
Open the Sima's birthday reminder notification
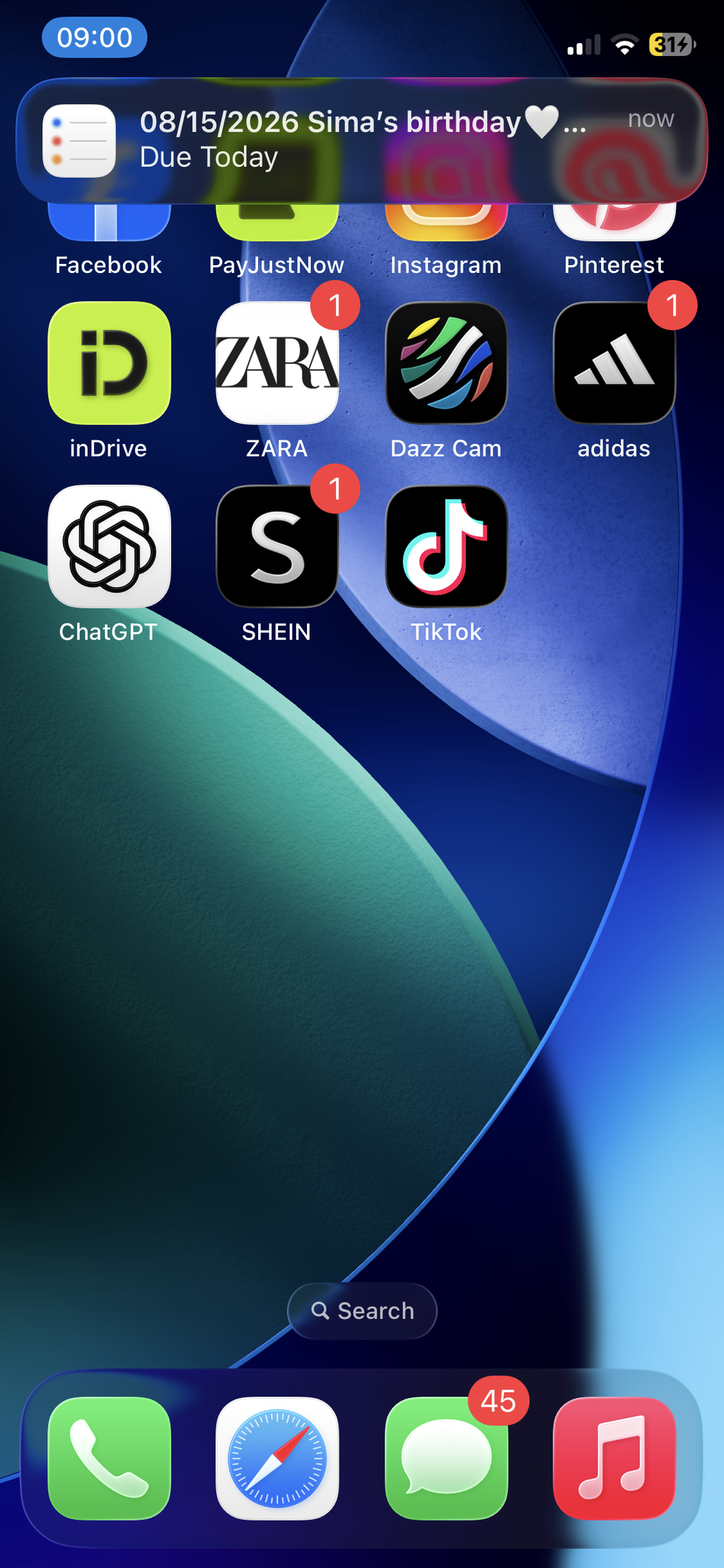(x=362, y=140)
